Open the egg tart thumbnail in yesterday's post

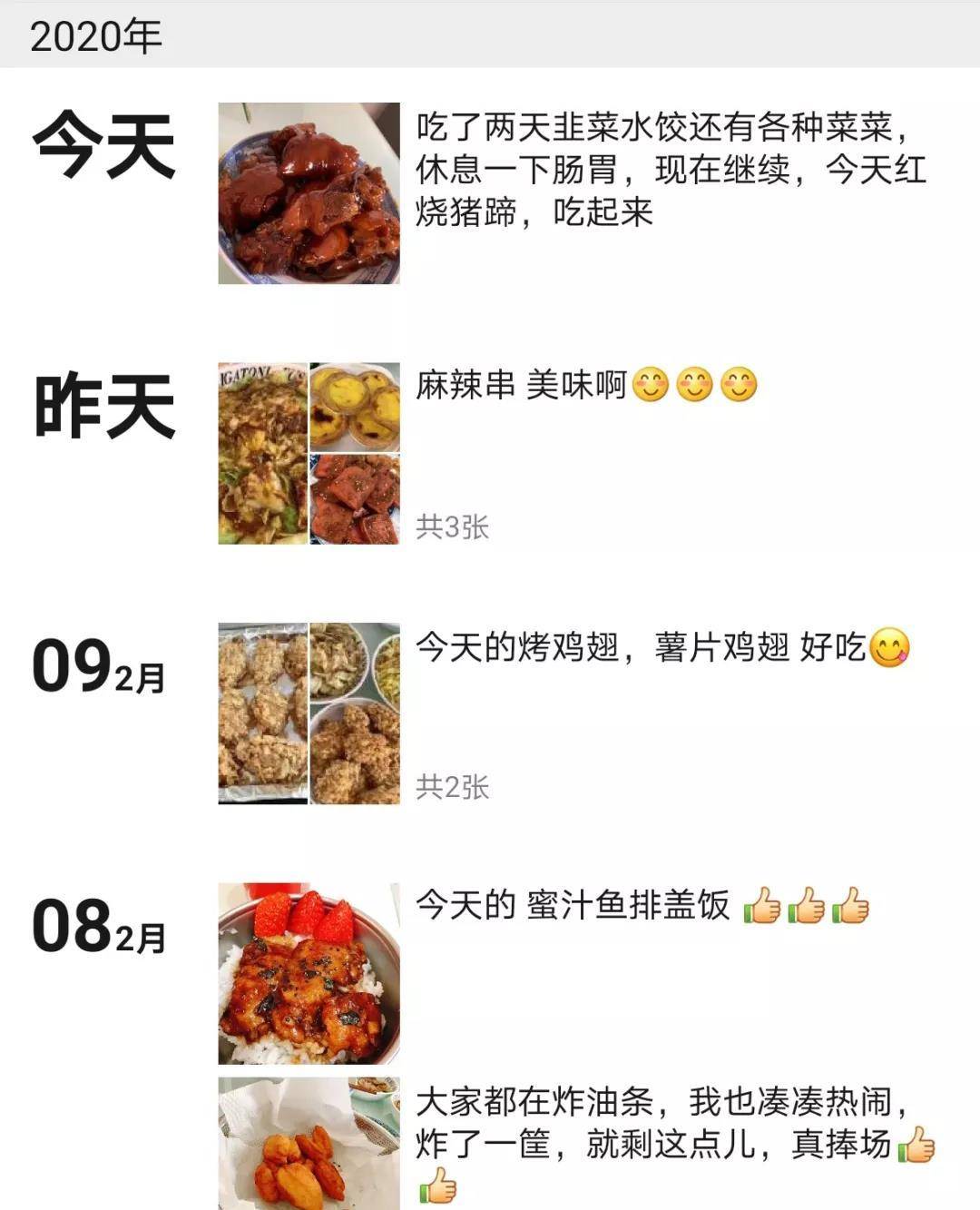[354, 404]
